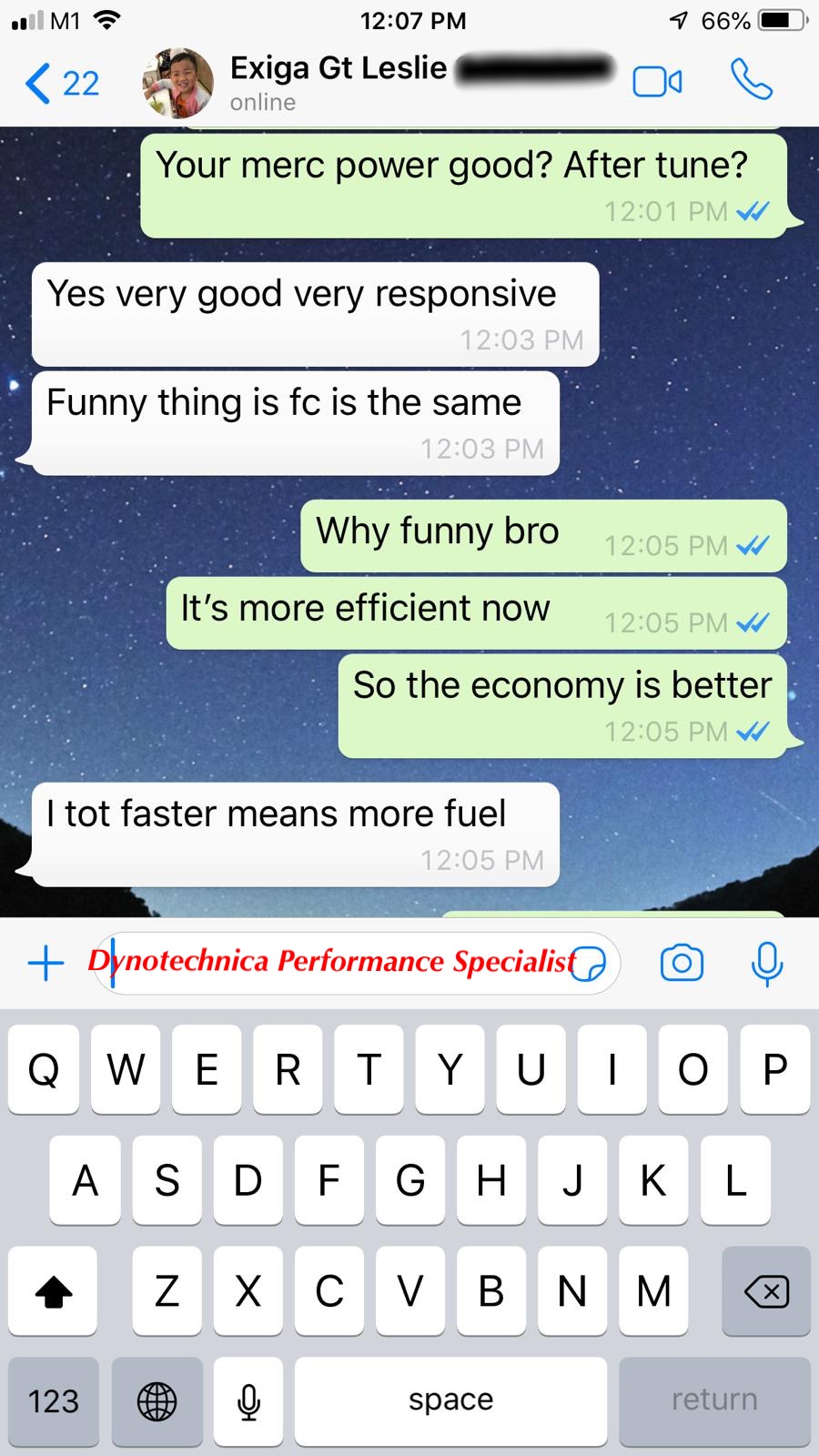Viewport: 819px width, 1456px height.
Task: Open the attachment plus menu
Action: pyautogui.click(x=45, y=963)
